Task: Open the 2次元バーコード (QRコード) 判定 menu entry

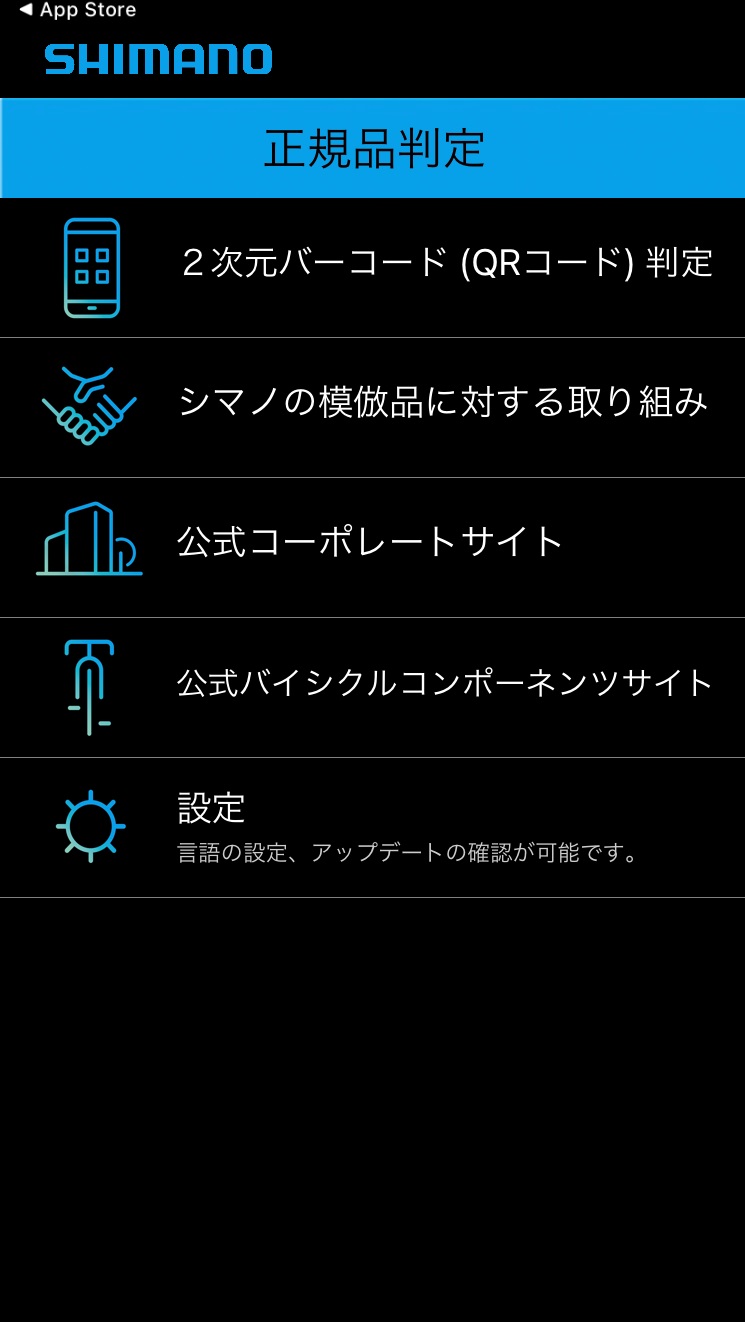Action: (446, 266)
